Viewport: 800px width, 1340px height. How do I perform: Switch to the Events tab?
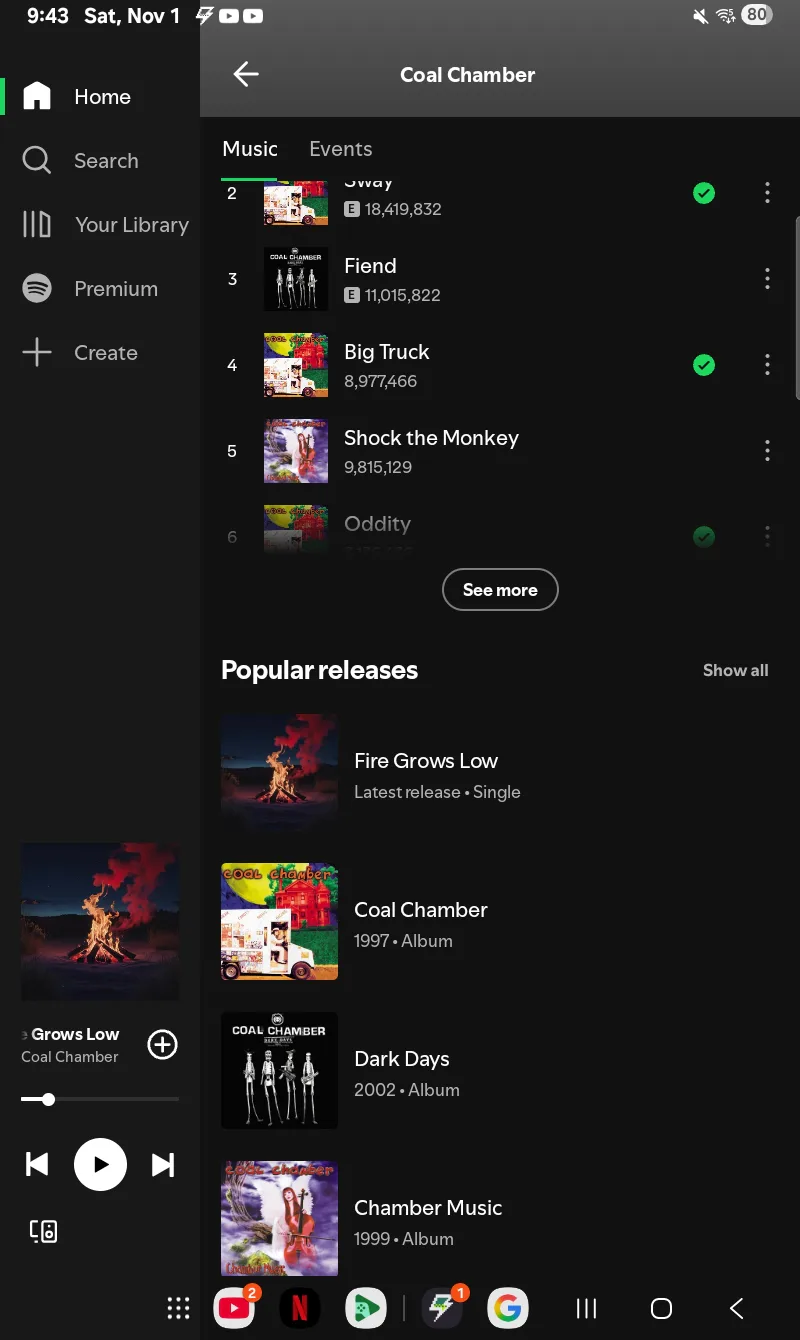click(x=340, y=149)
